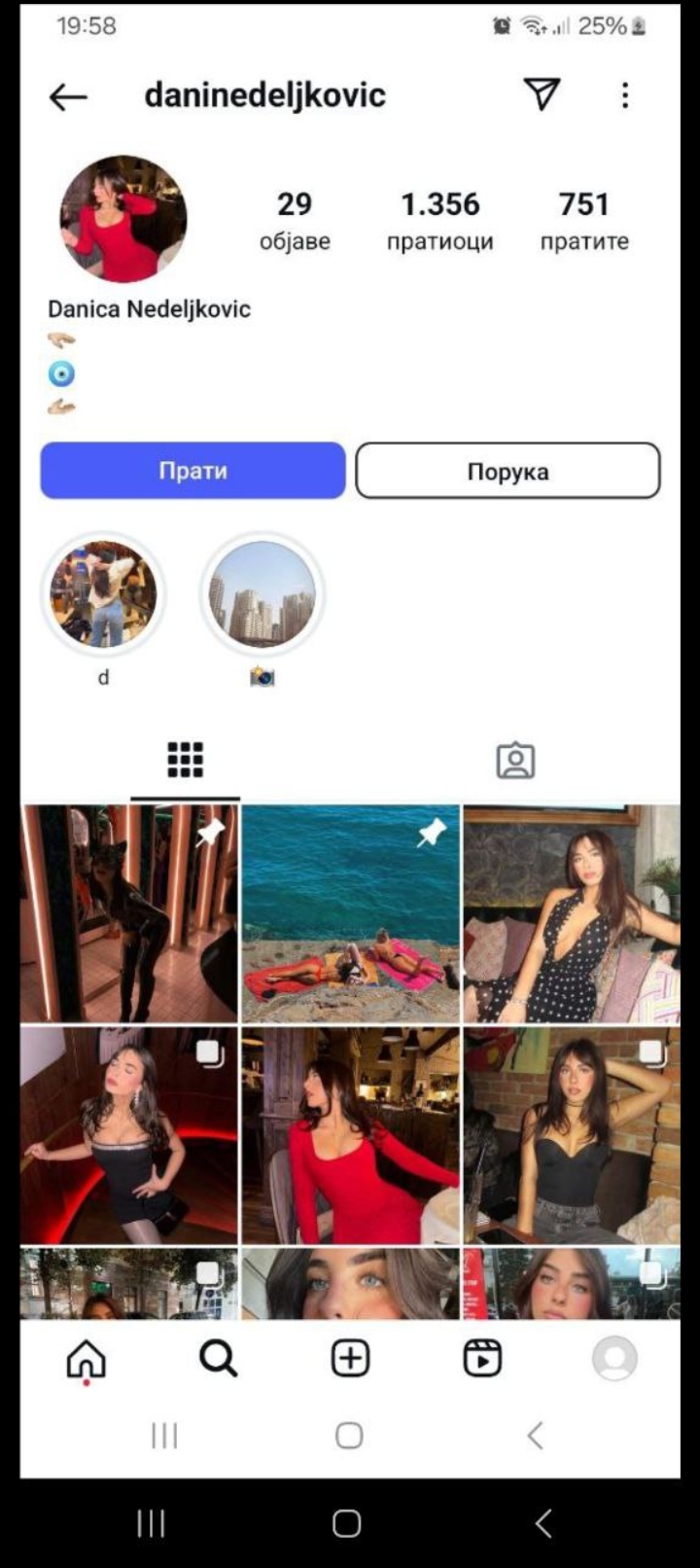700x1568 pixels.
Task: Switch to the posts grid tab
Action: (185, 760)
